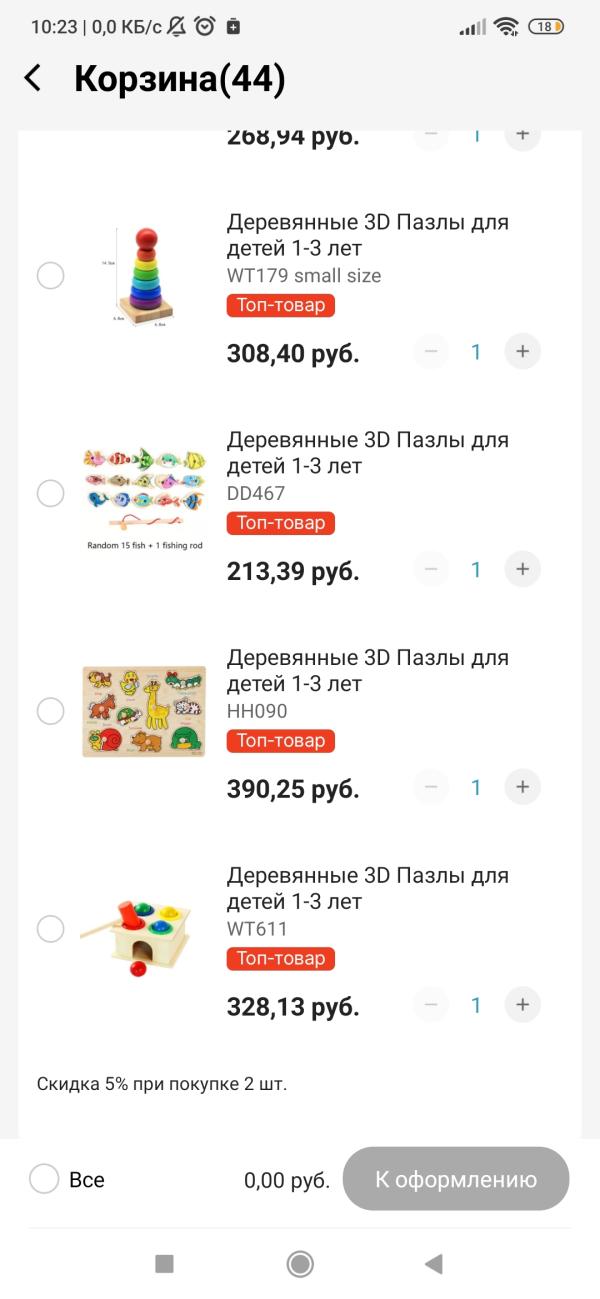600x1299 pixels.
Task: Tap the К оформлению checkout button
Action: [x=456, y=1179]
